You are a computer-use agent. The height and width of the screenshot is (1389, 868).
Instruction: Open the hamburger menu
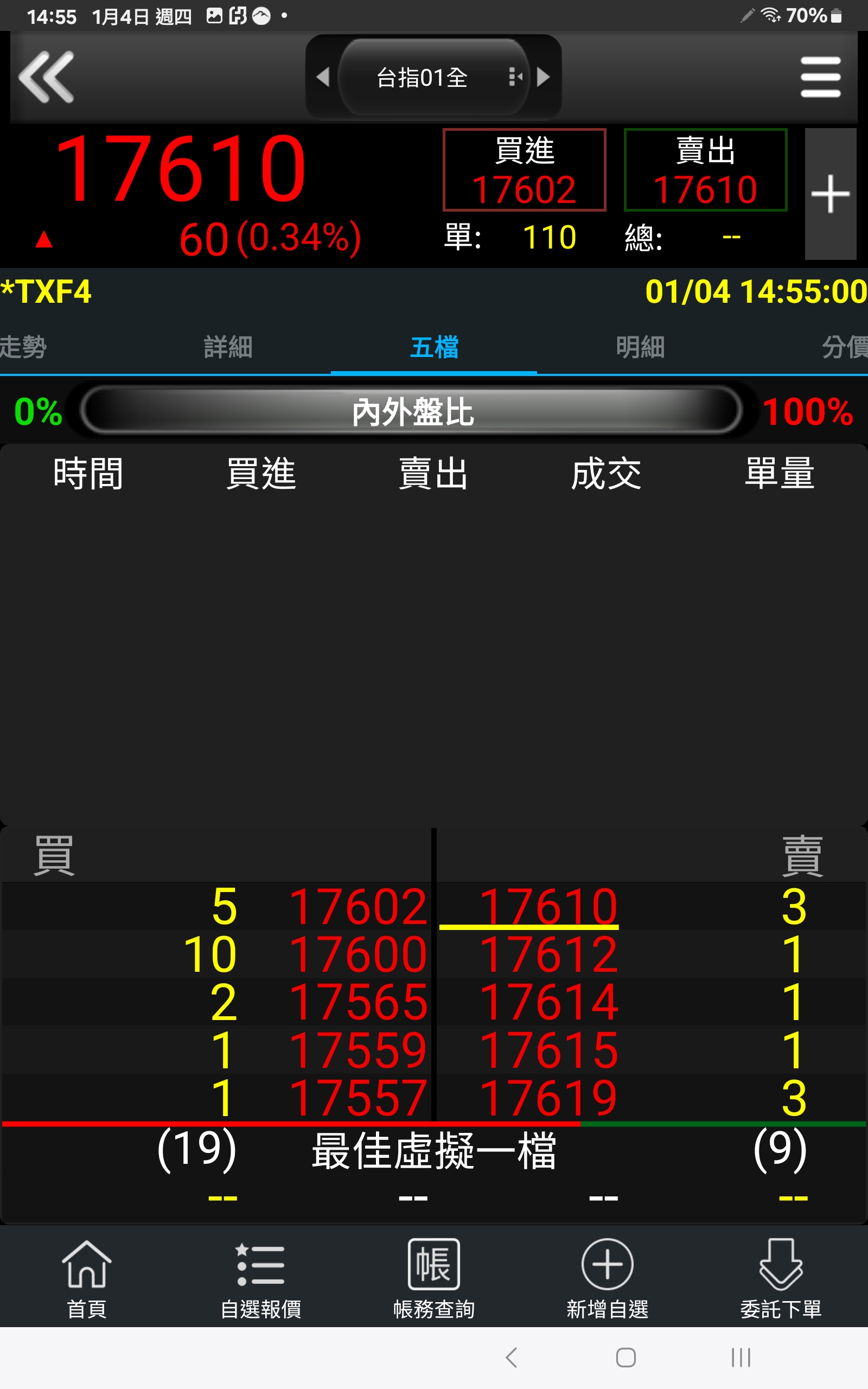click(x=820, y=77)
